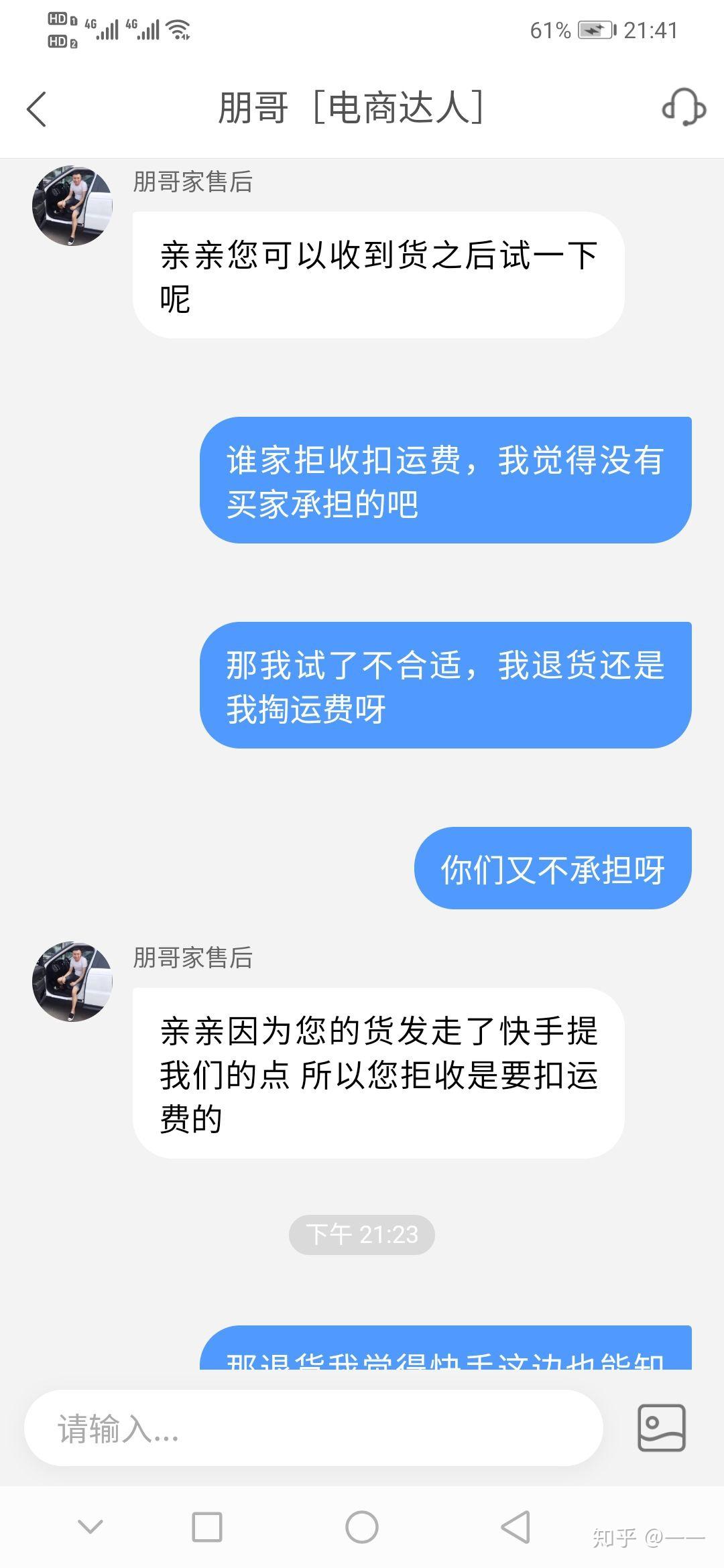The height and width of the screenshot is (1568, 724).
Task: Tap the 请输入 message input field
Action: click(313, 1428)
